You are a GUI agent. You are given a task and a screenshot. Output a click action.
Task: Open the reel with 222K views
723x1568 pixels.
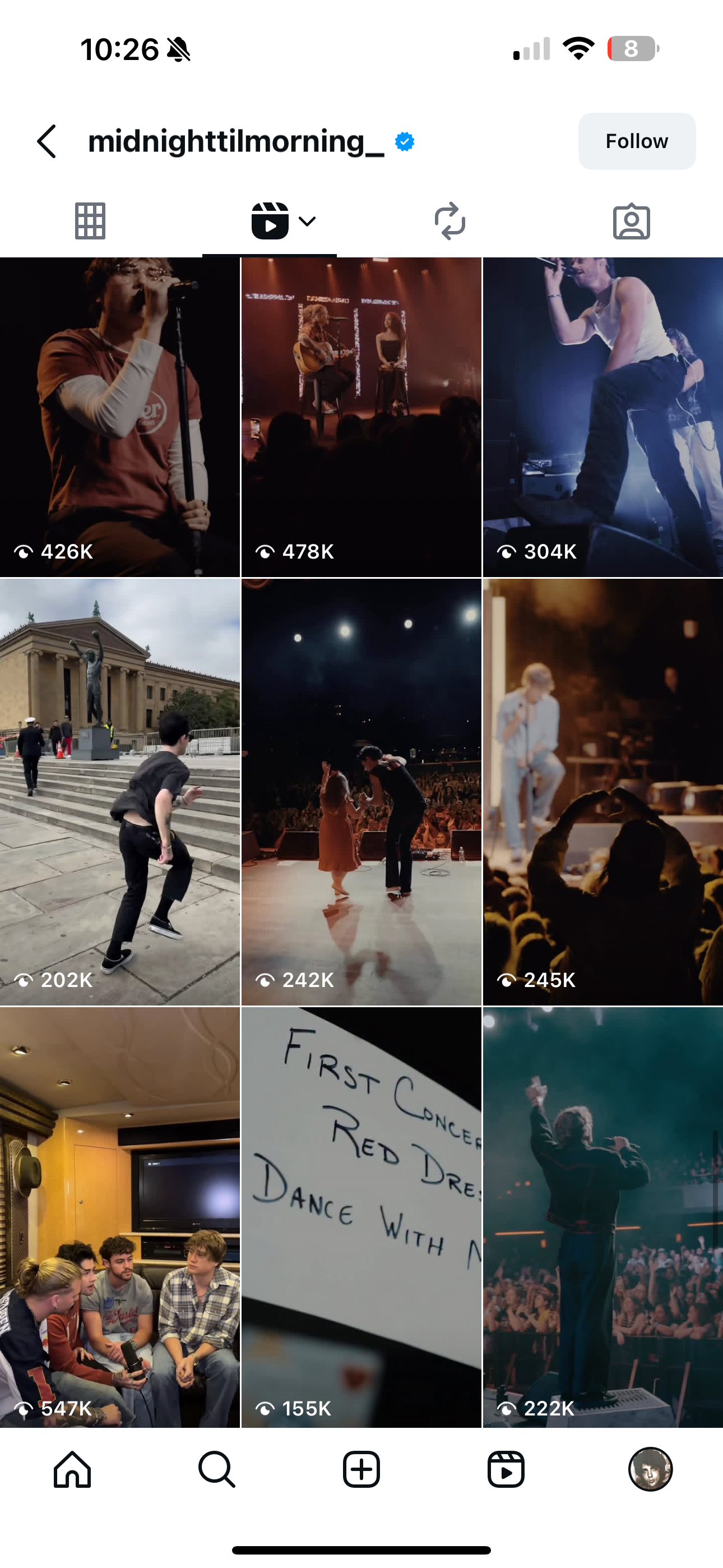tap(602, 1217)
